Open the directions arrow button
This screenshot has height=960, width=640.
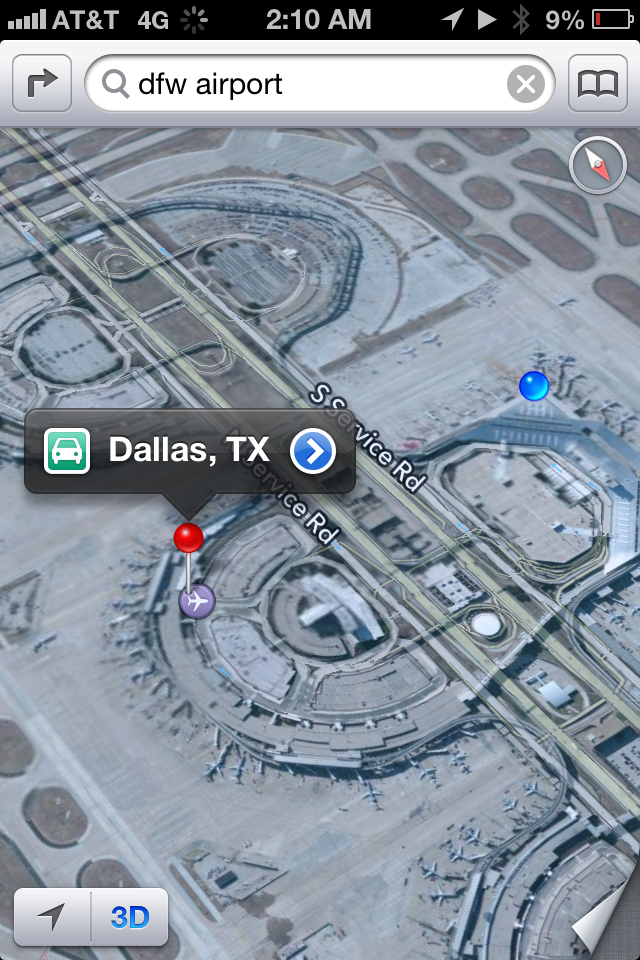[x=42, y=84]
